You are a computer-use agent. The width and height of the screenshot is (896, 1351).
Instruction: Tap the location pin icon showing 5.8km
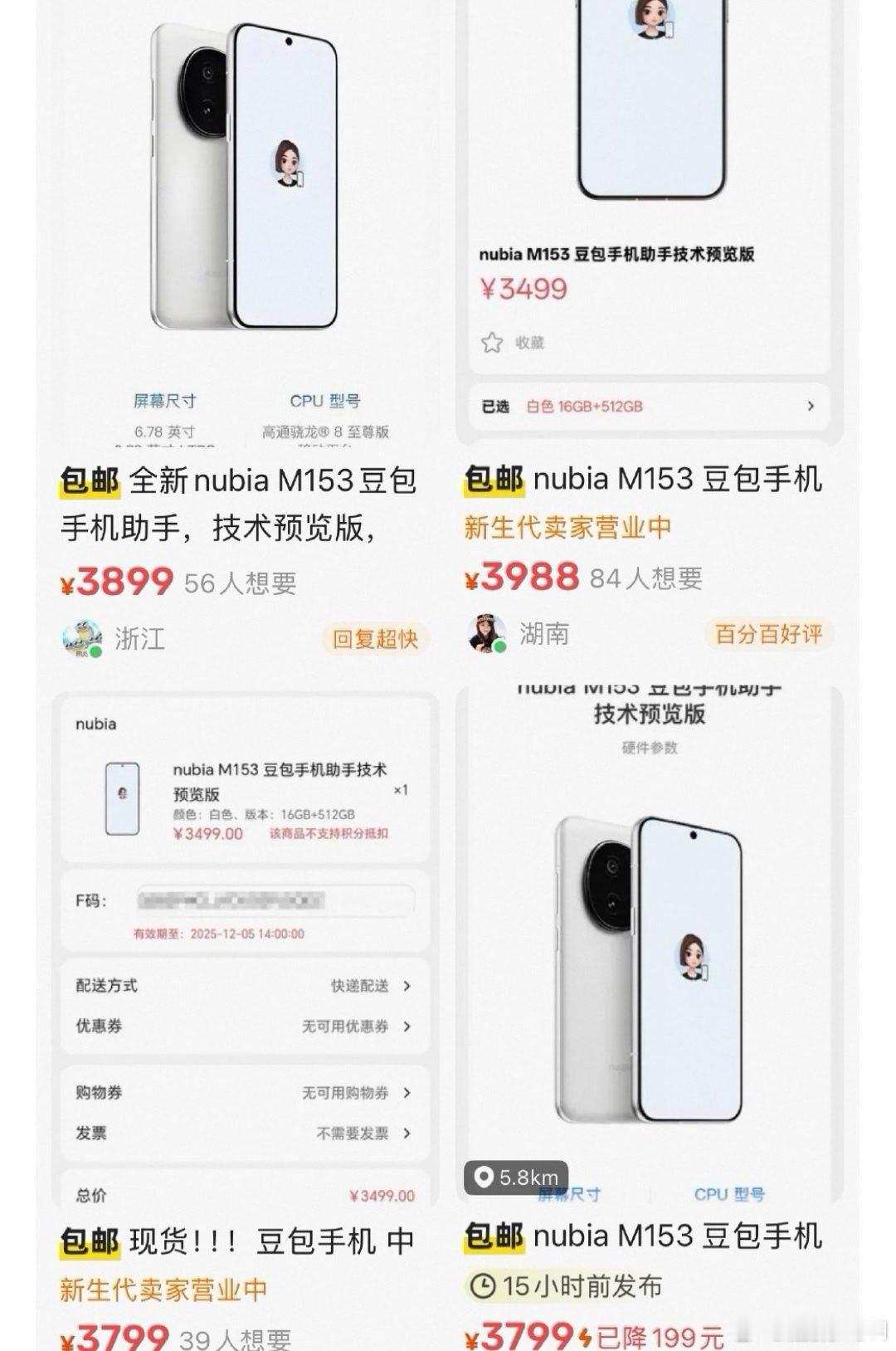(483, 1178)
